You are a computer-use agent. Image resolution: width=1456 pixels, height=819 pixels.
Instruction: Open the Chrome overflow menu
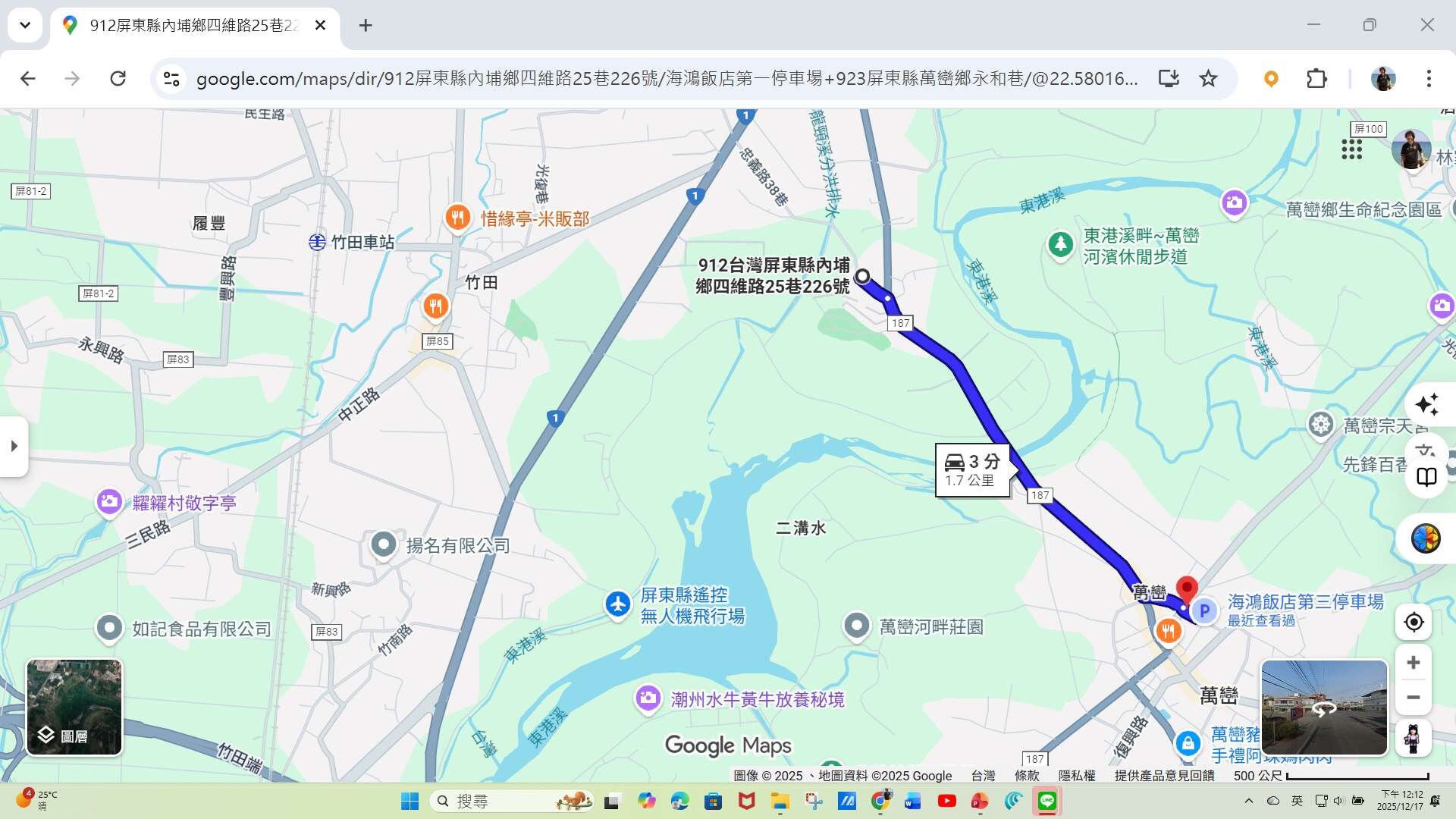click(1429, 79)
